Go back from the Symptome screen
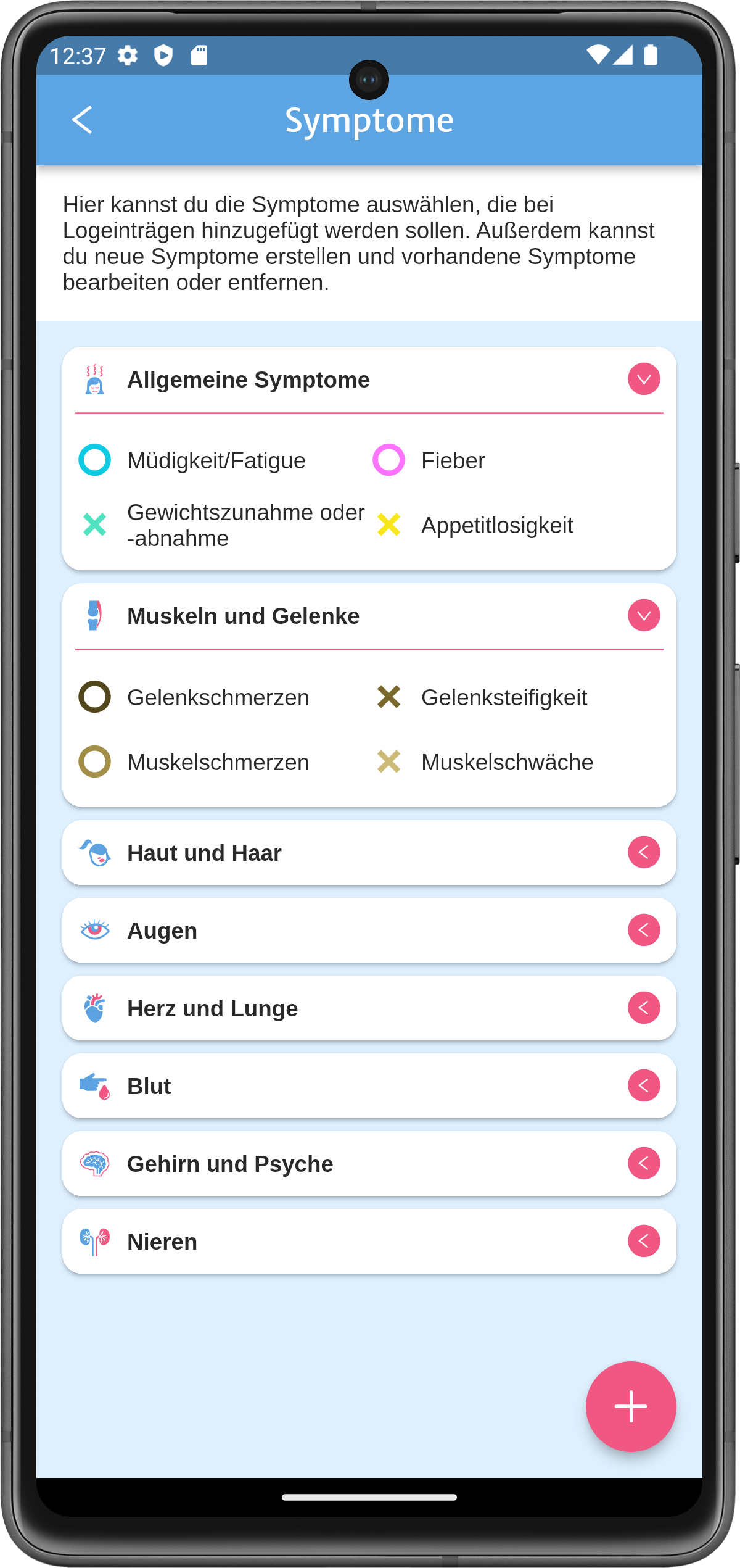This screenshot has width=740, height=1568. (x=82, y=120)
